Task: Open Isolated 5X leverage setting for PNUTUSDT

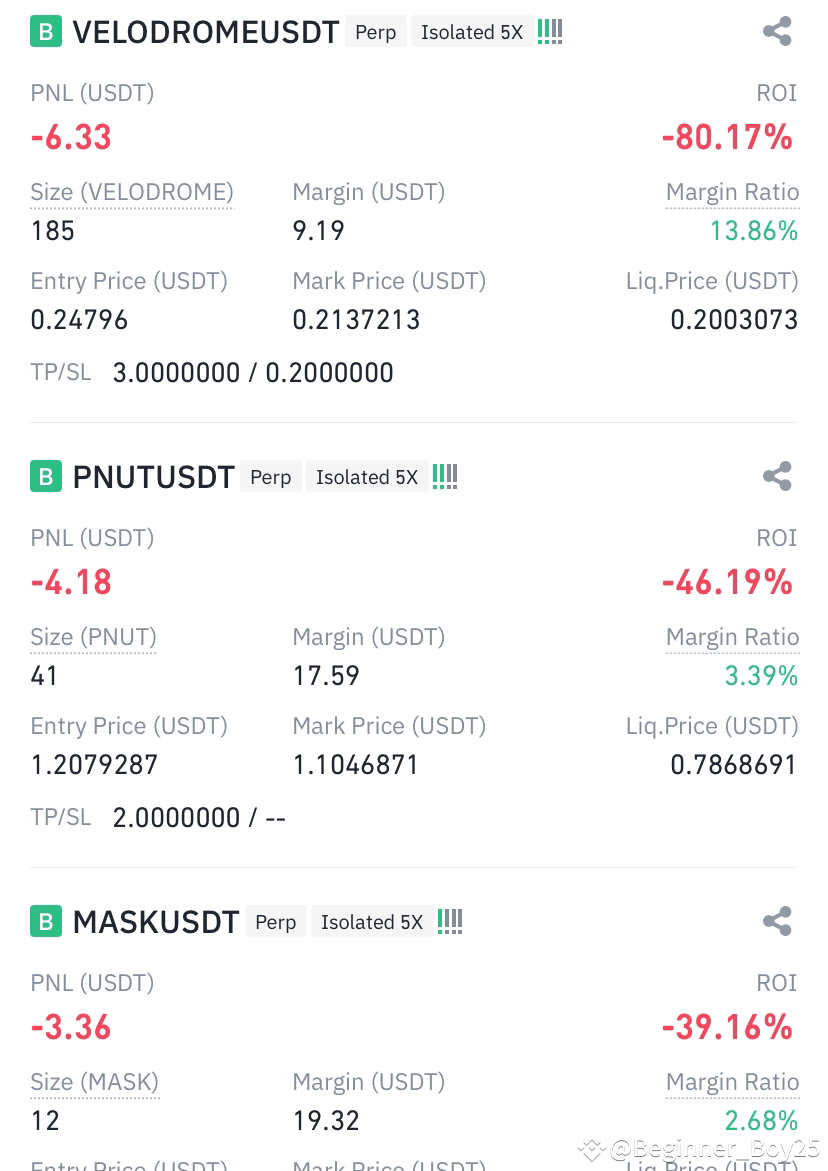Action: [367, 476]
